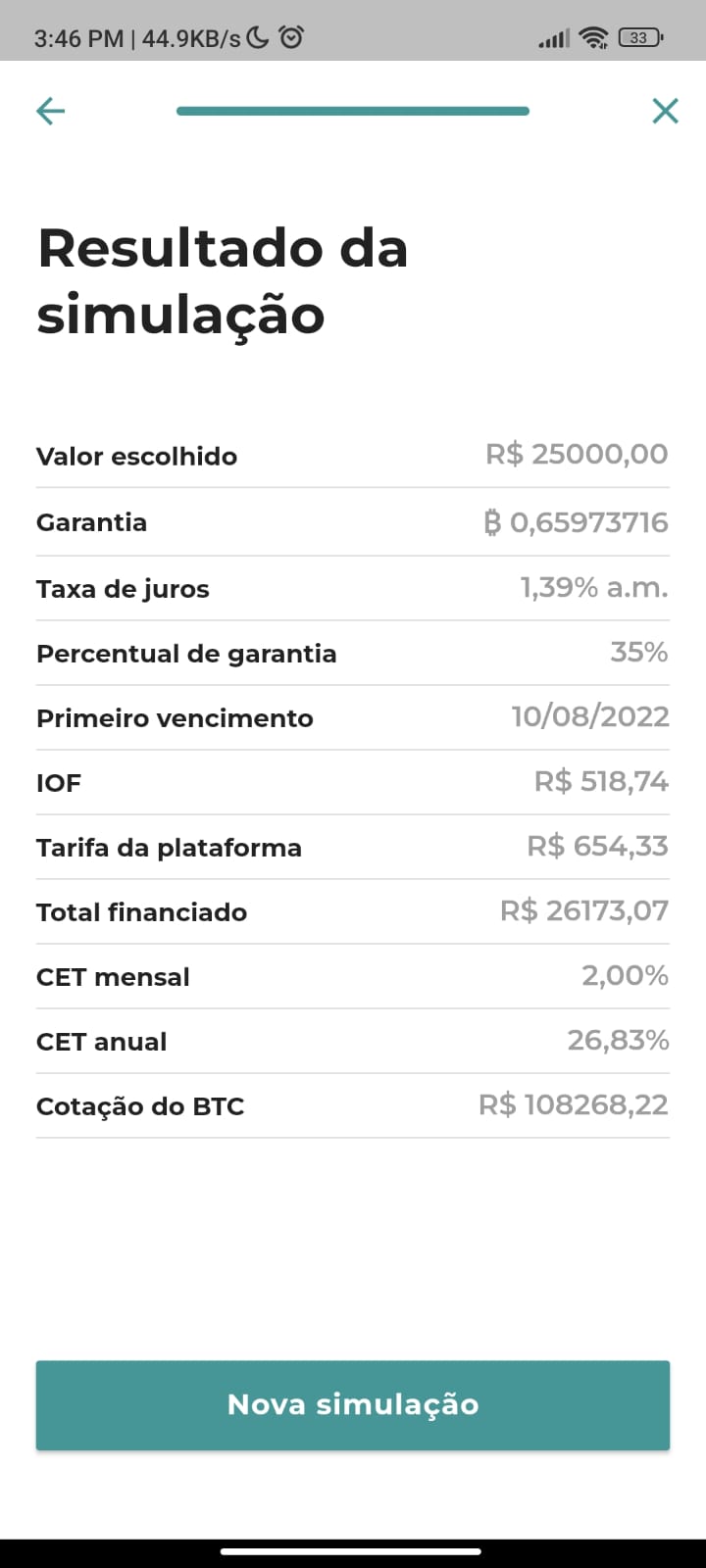This screenshot has height=1568, width=706.
Task: Tap the Taxa de juros value
Action: tap(592, 587)
